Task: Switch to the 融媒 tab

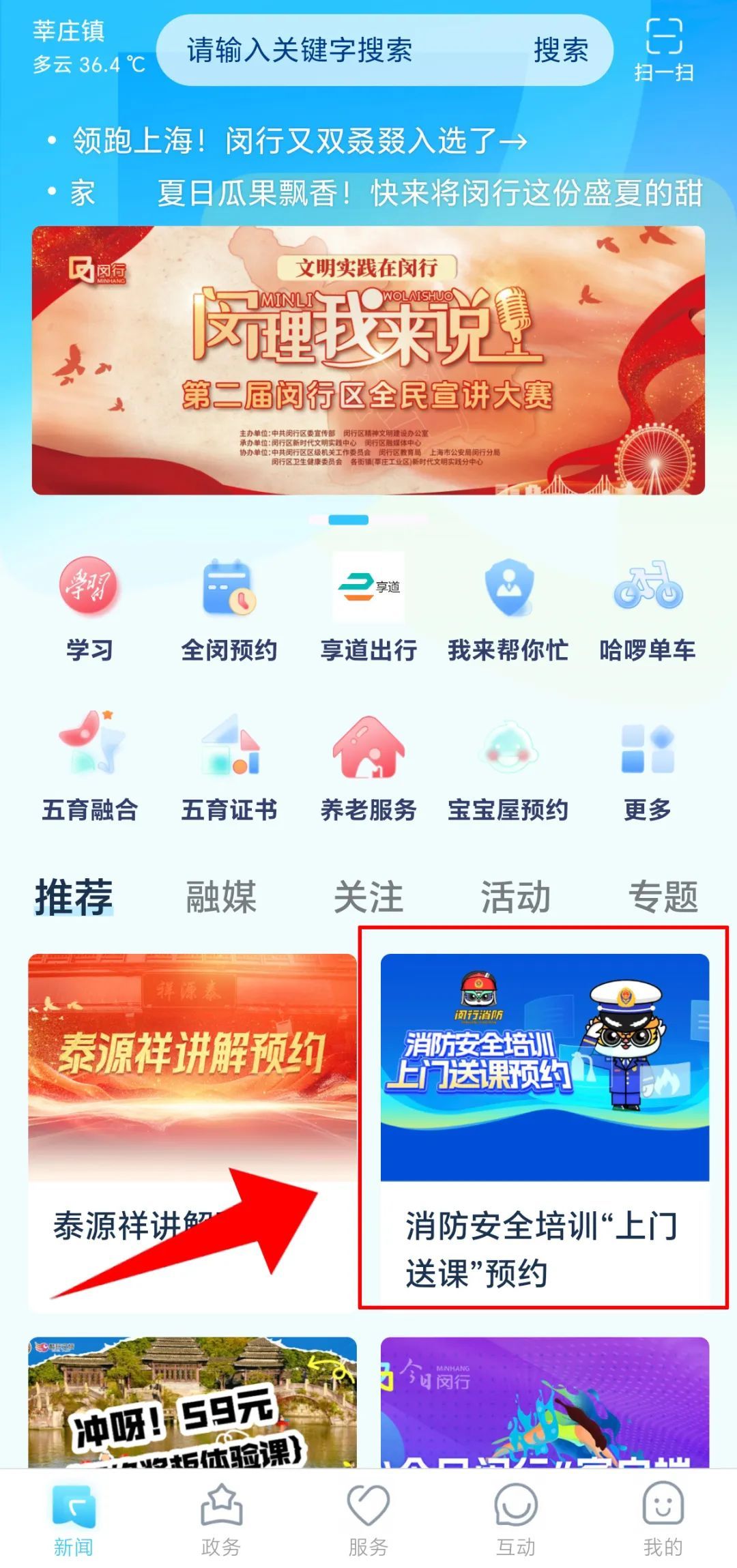Action: coord(221,897)
